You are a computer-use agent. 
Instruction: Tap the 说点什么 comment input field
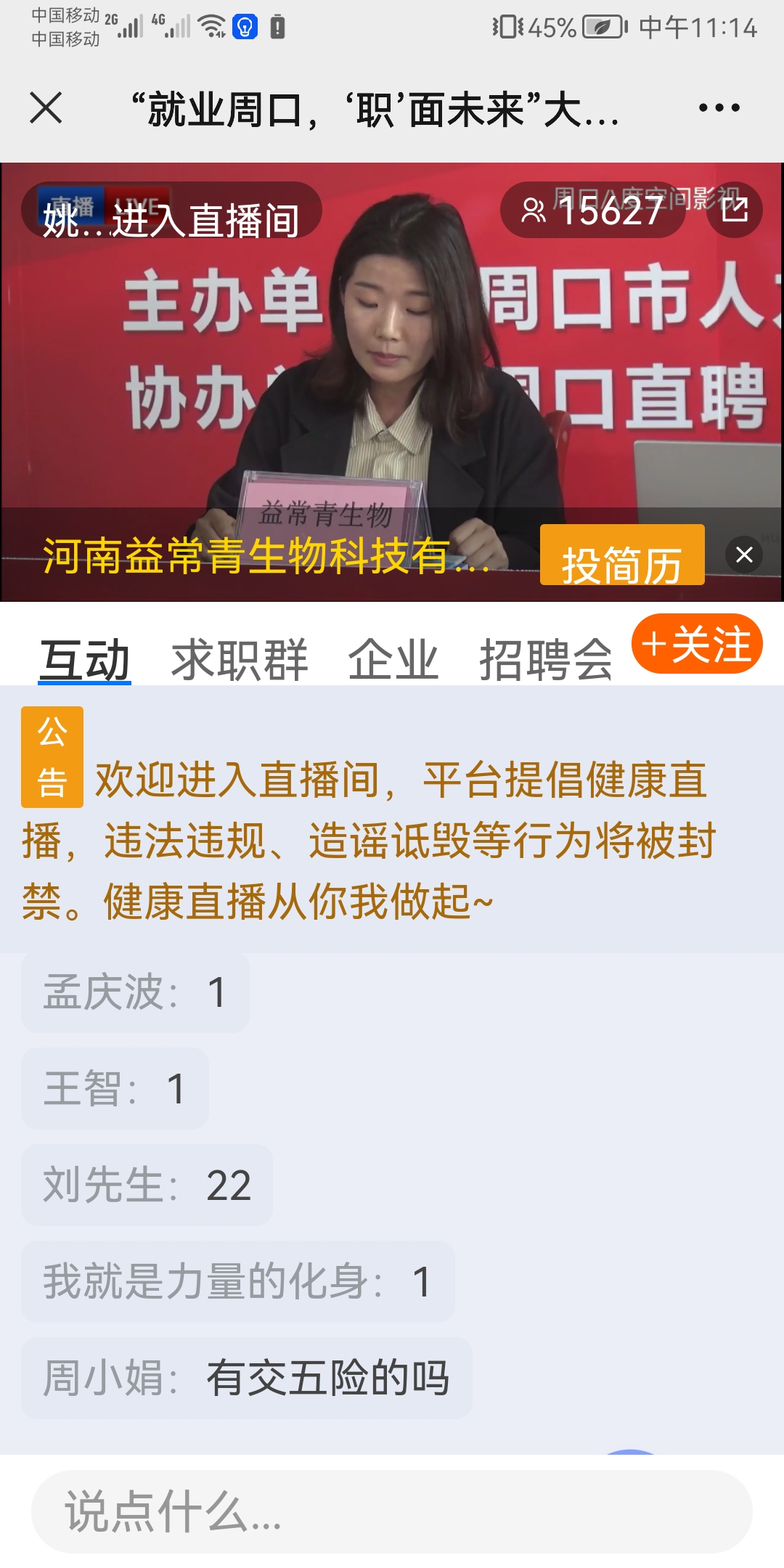[392, 1512]
